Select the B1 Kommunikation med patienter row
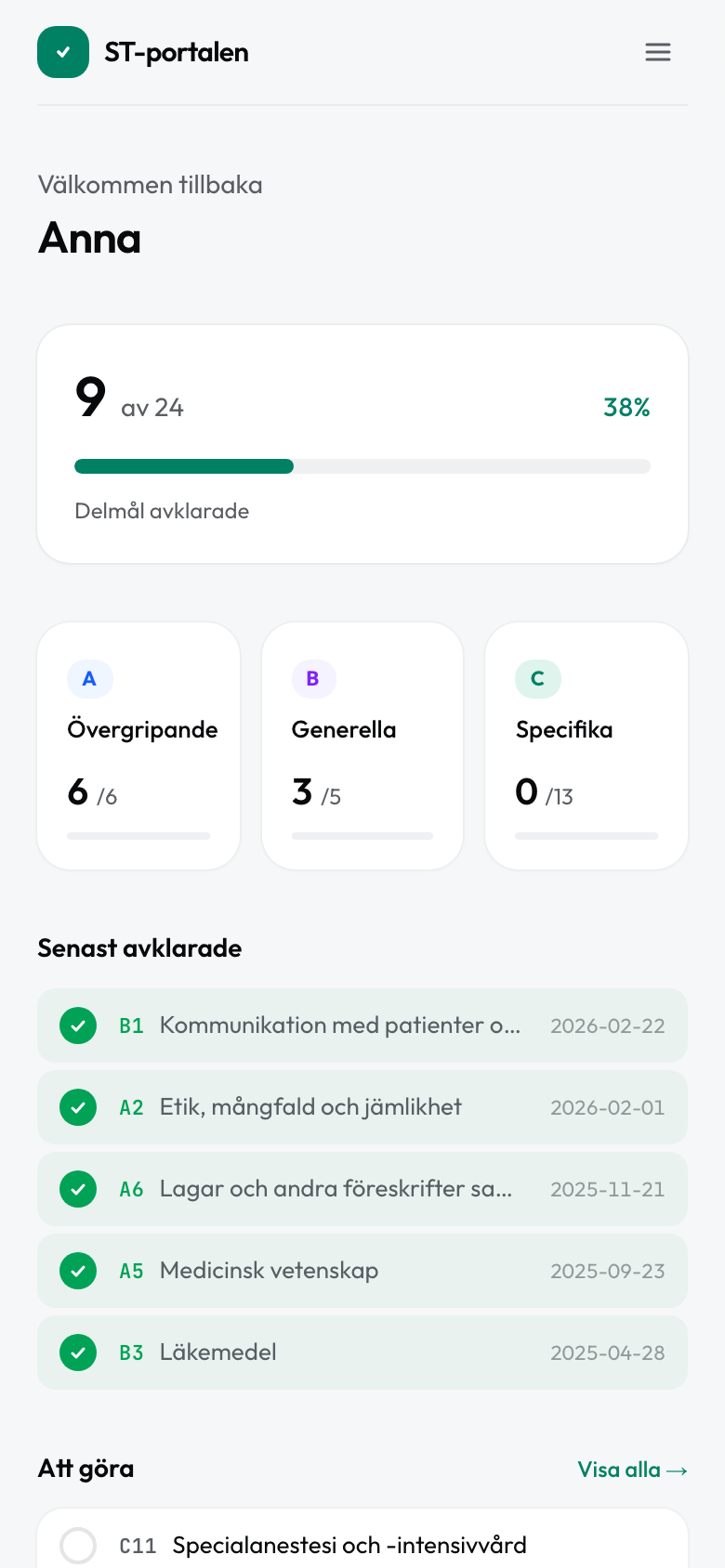 coord(362,1026)
